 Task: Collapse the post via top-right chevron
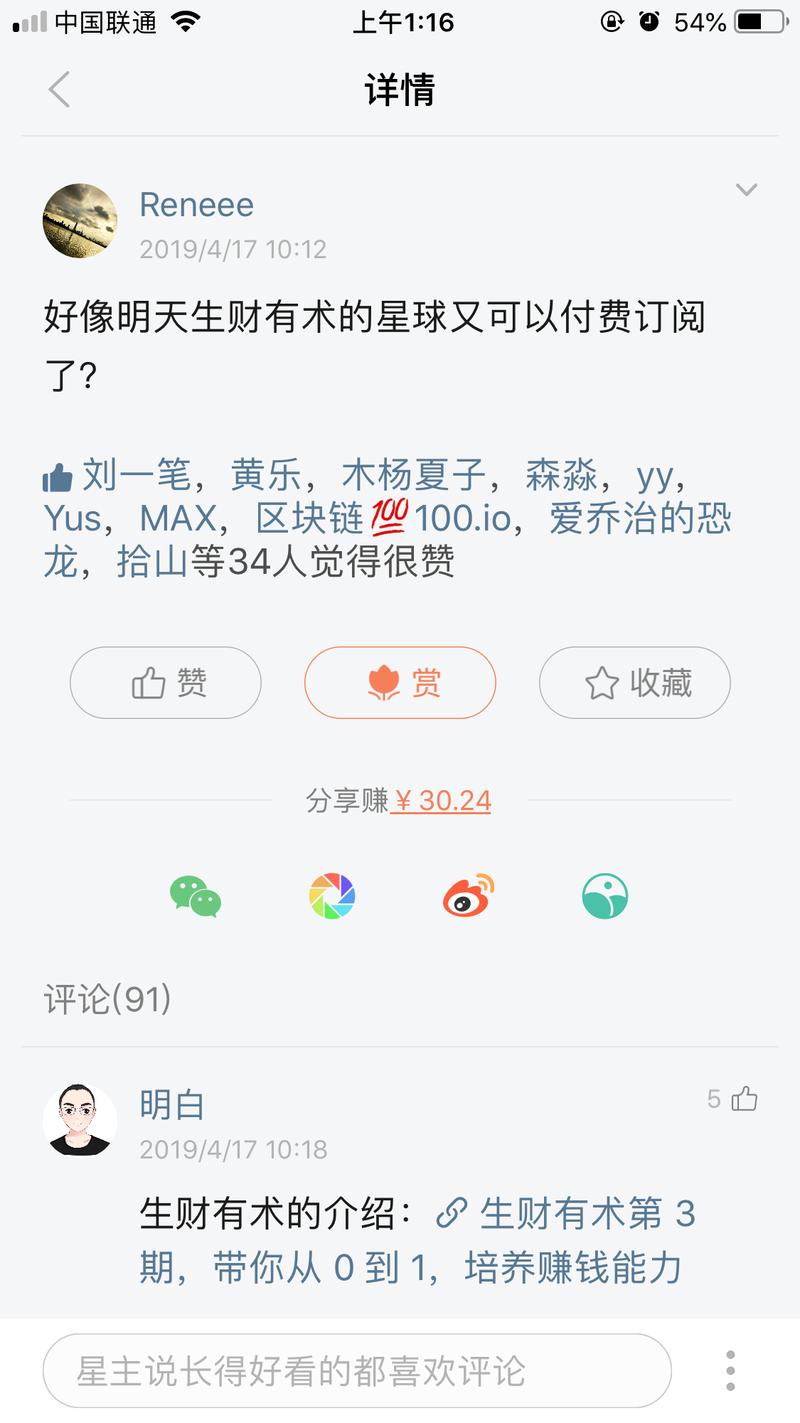[x=744, y=191]
